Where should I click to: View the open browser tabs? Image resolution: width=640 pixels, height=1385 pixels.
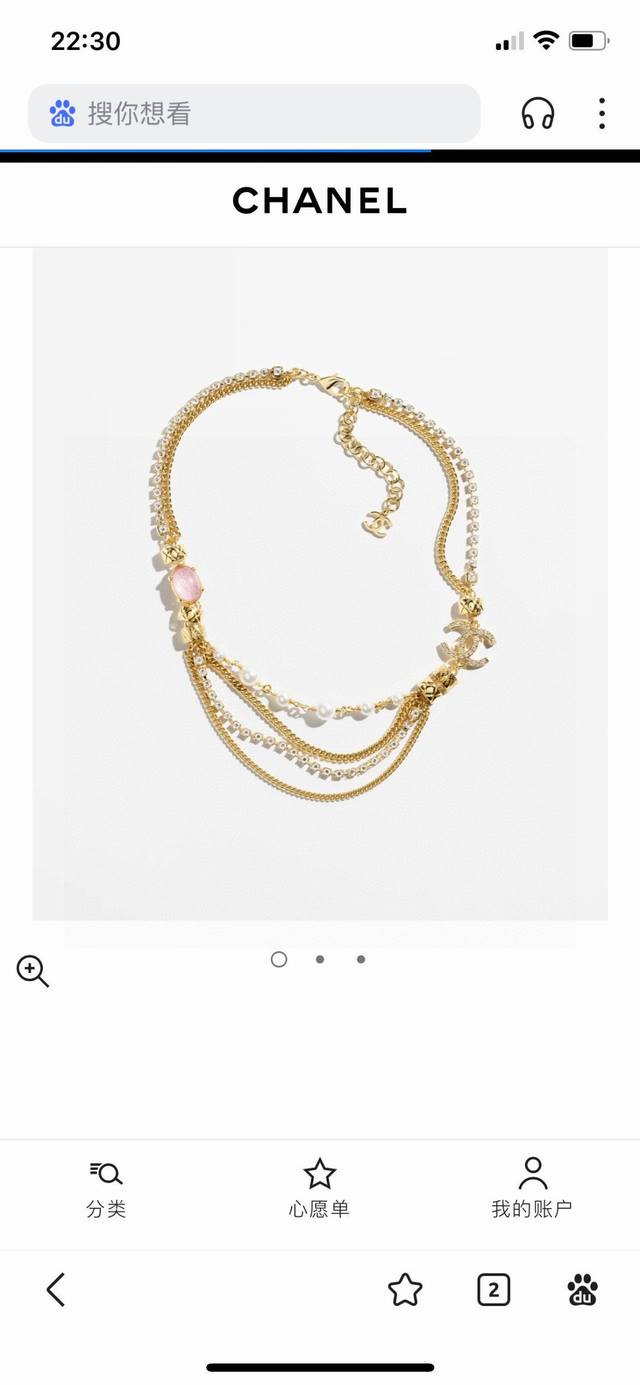(x=493, y=1290)
